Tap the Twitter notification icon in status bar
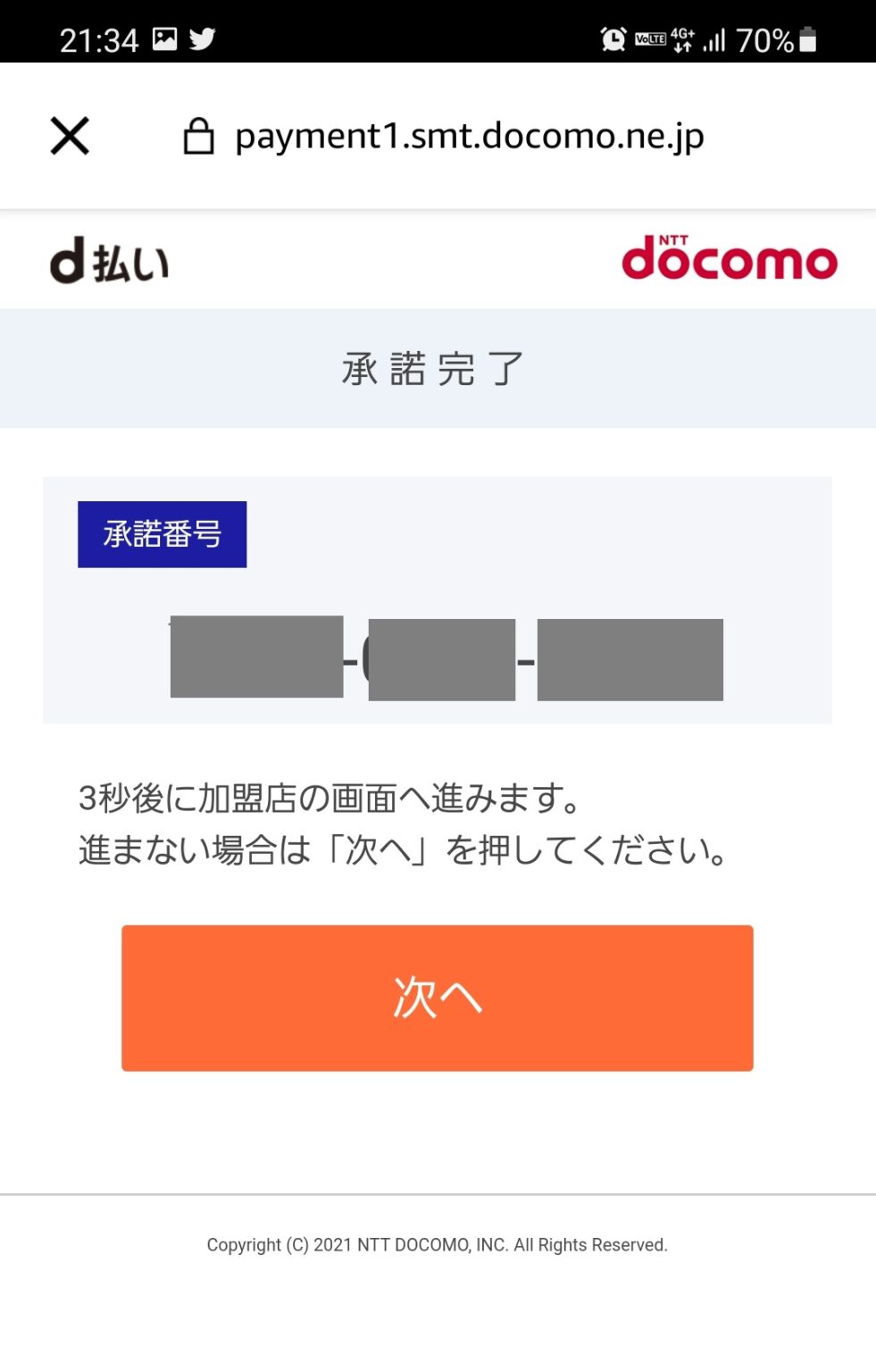This screenshot has width=876, height=1372. click(x=204, y=38)
